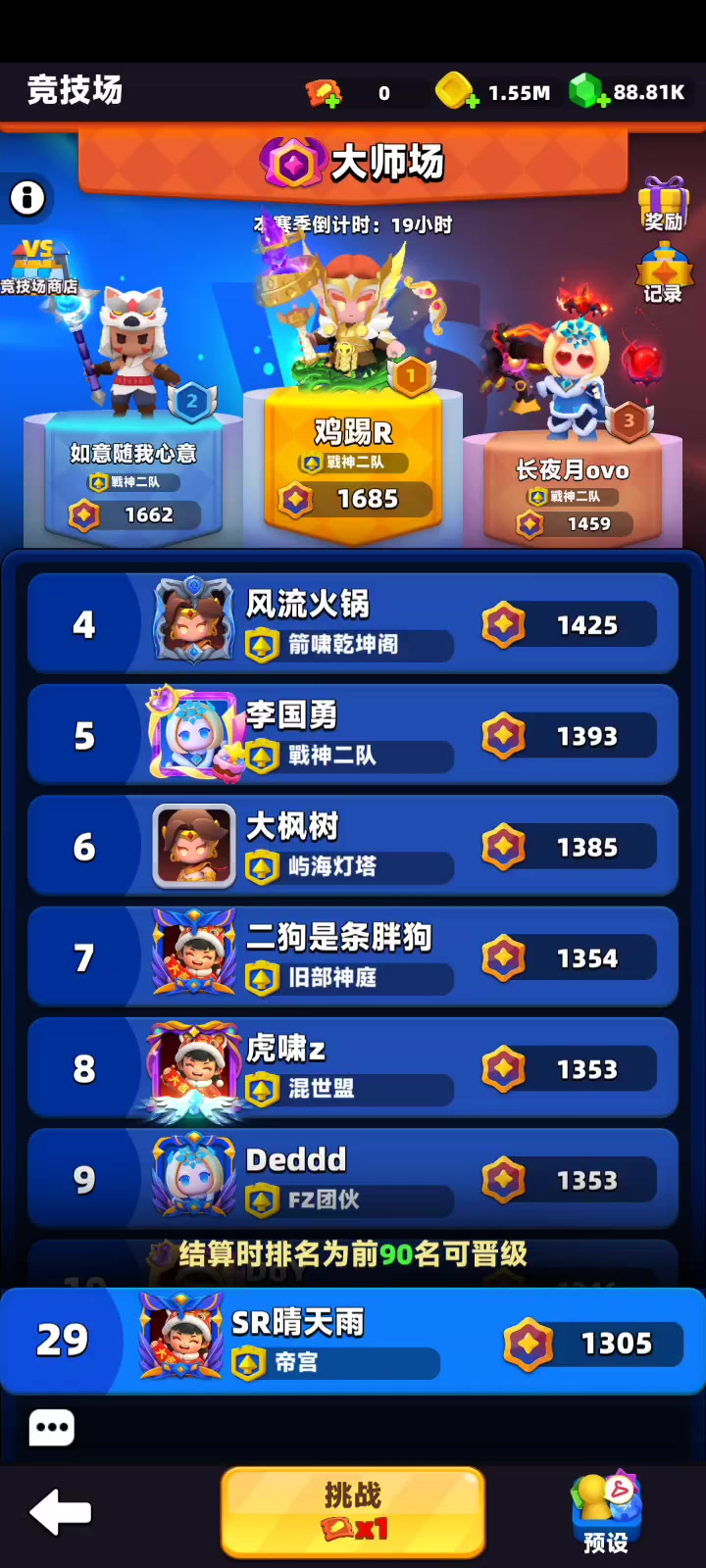Go back with the white arrow
This screenshot has height=1568, width=706.
pos(61,1513)
